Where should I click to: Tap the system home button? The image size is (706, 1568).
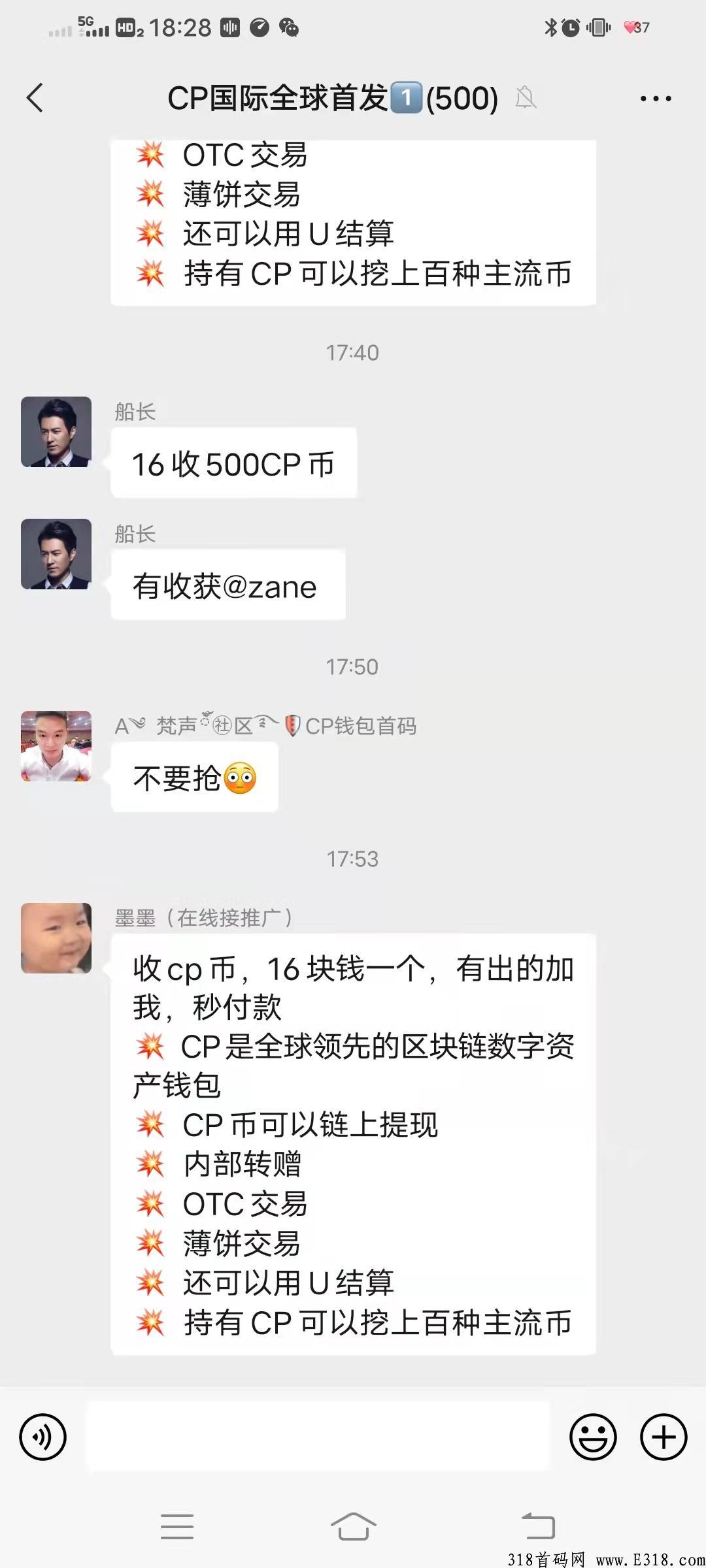pos(353,1526)
